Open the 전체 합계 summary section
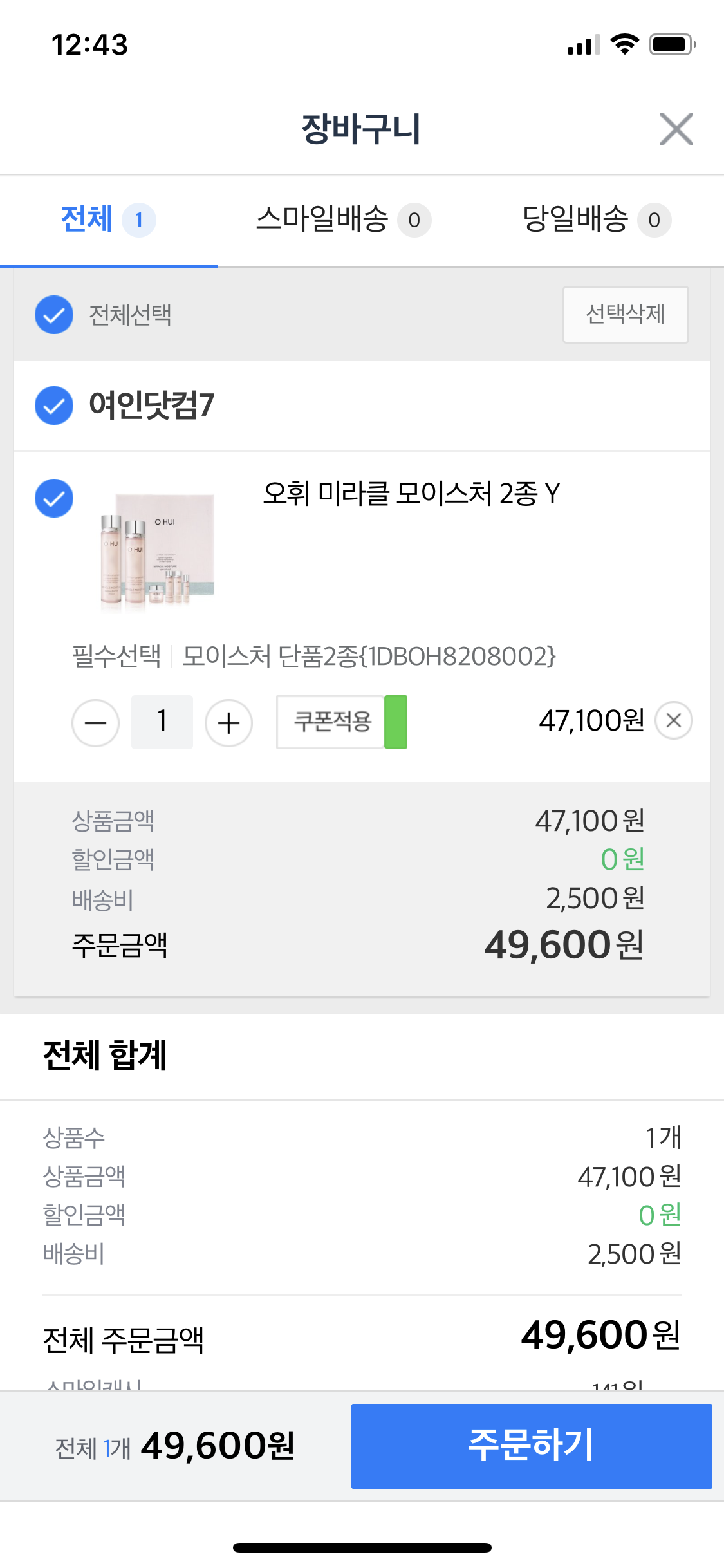 (103, 1056)
